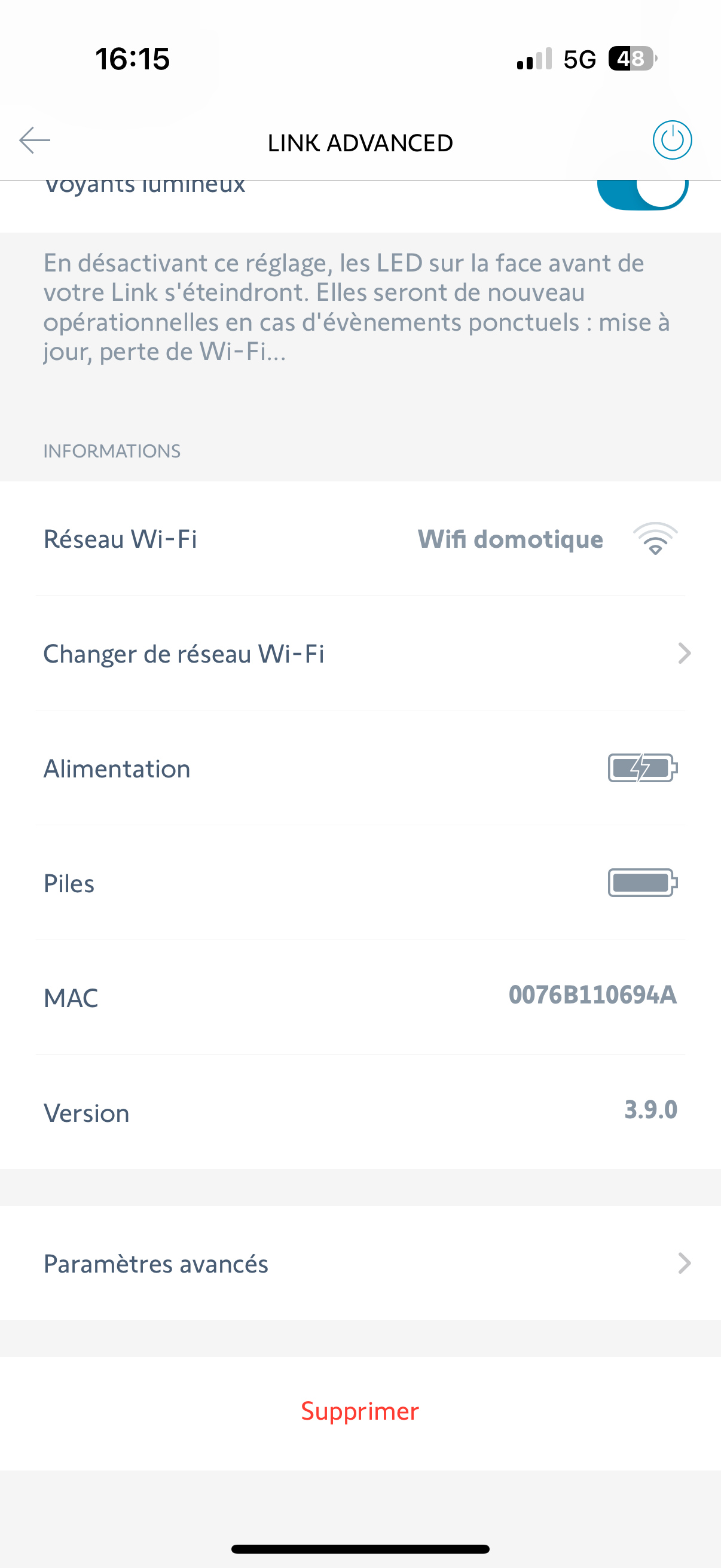Tap the power icon in the header

pos(672,140)
